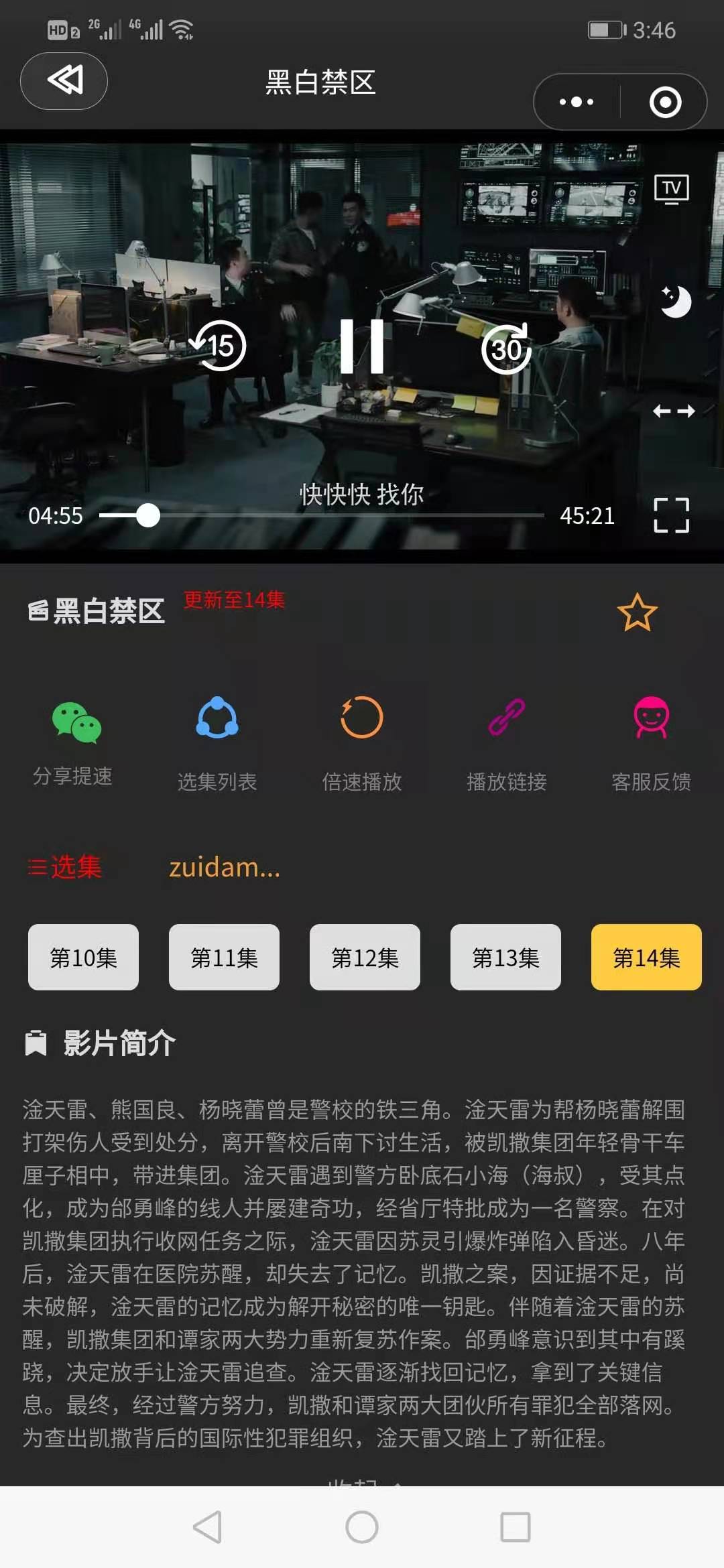Open the mini program three-dot menu
724x1568 pixels.
(577, 102)
